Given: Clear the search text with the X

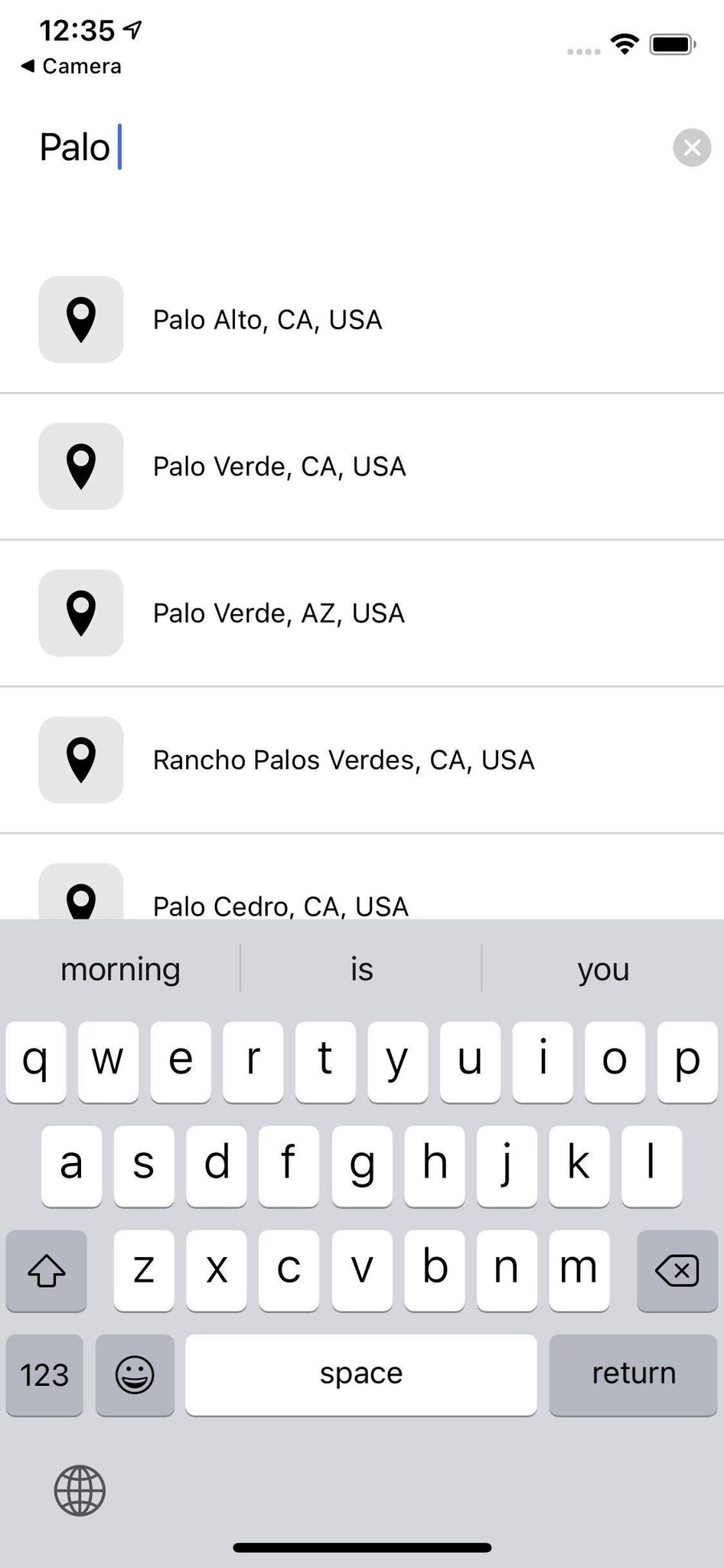Looking at the screenshot, I should [x=691, y=147].
